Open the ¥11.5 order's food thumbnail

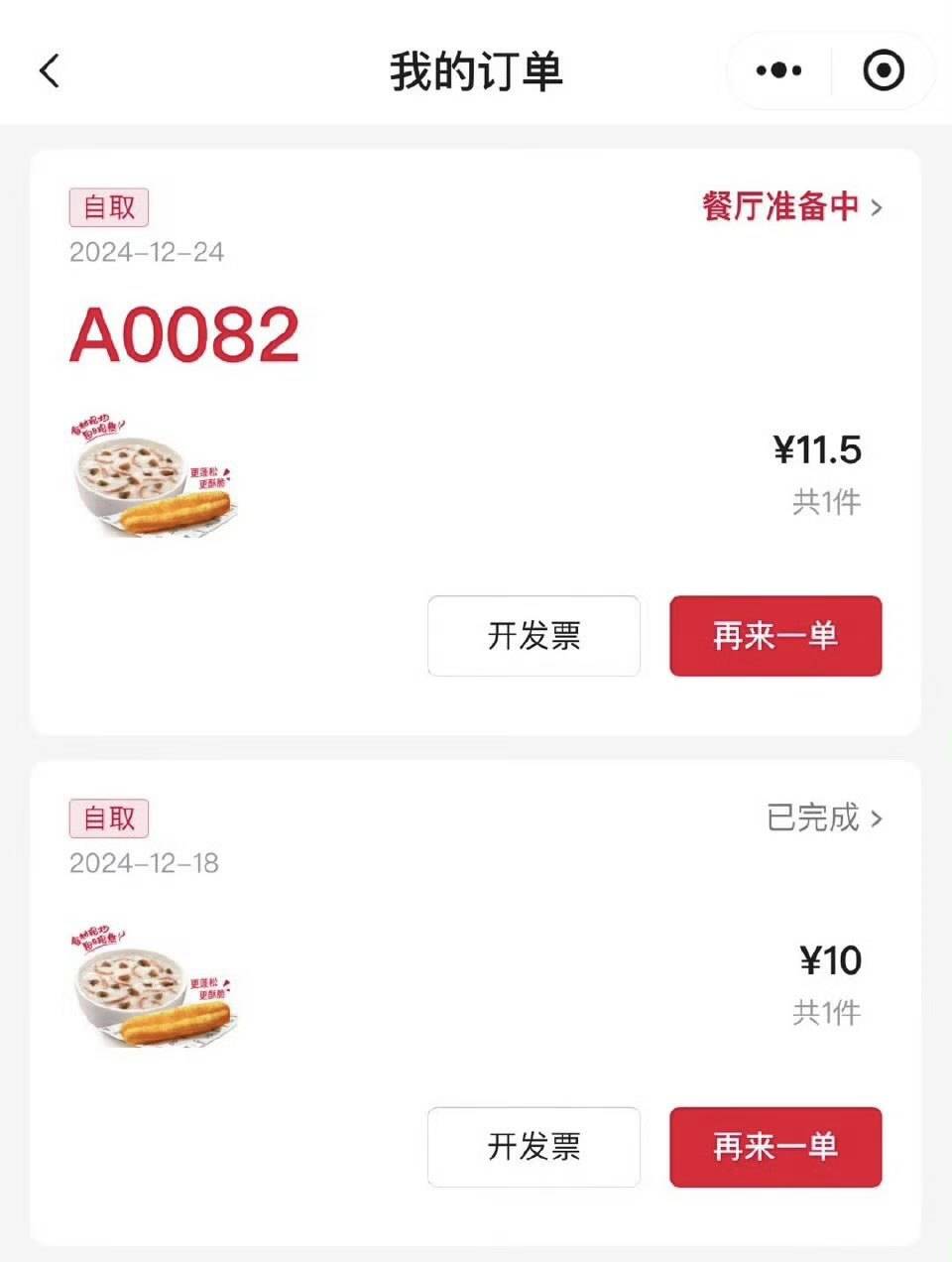(x=154, y=475)
